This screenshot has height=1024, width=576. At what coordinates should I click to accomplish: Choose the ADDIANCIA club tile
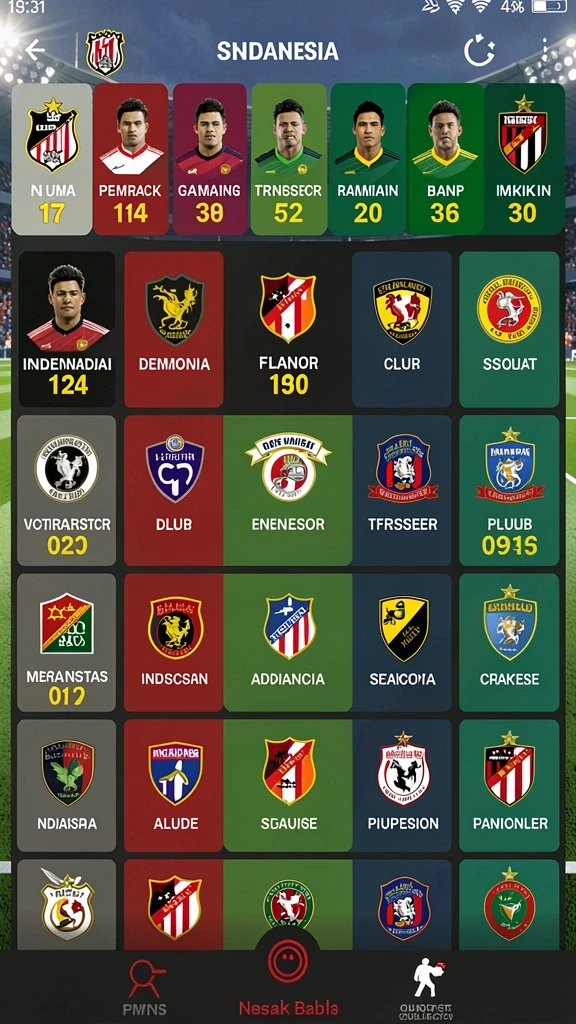[x=288, y=643]
